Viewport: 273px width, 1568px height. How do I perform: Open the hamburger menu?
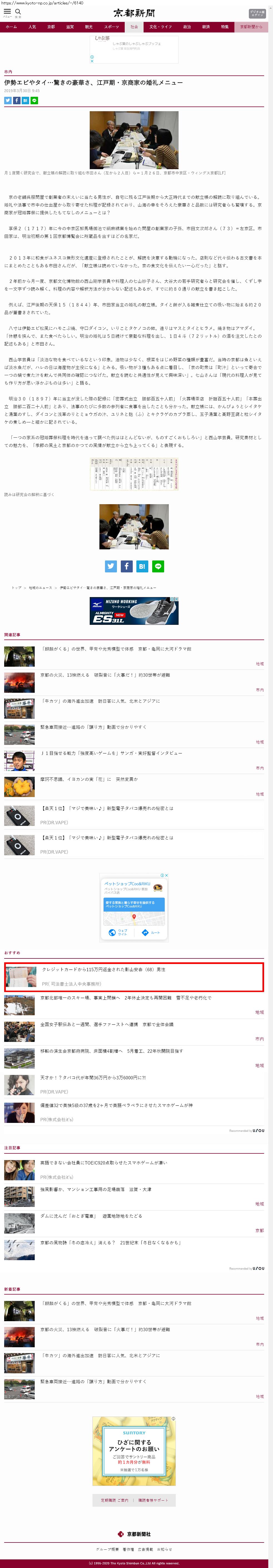point(7,12)
